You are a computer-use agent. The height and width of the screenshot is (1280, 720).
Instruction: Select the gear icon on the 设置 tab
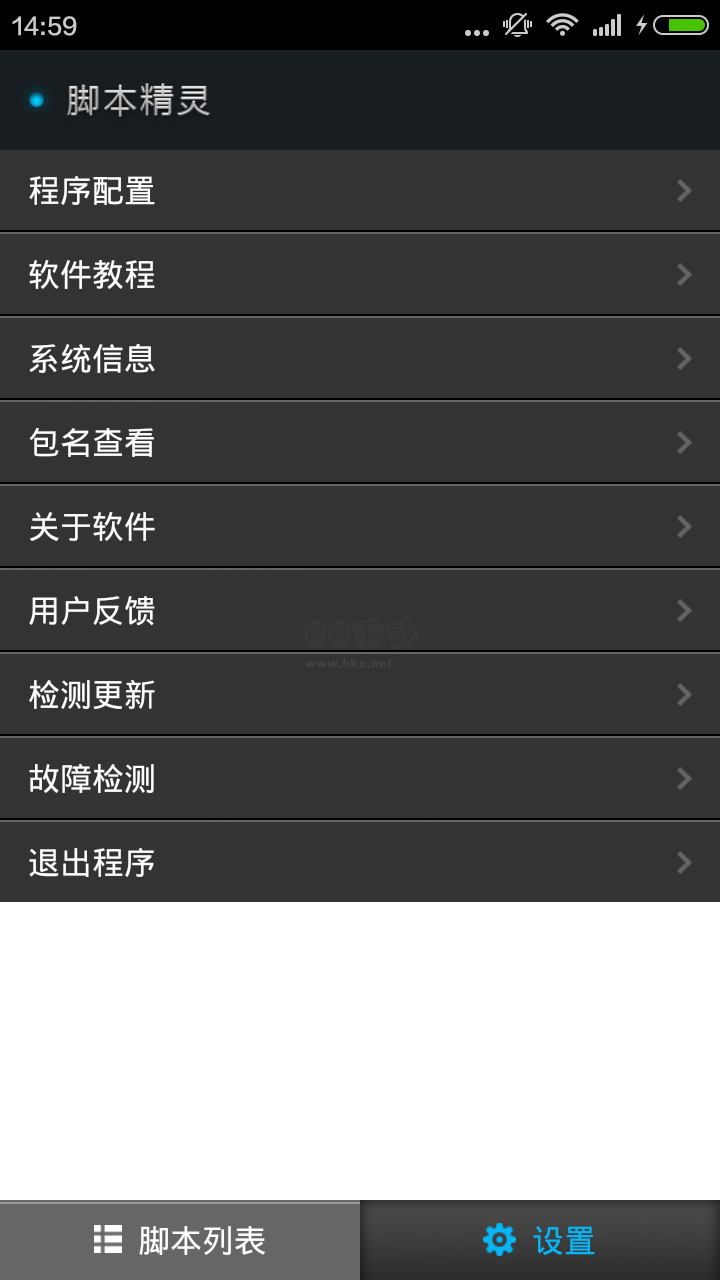tap(499, 1238)
